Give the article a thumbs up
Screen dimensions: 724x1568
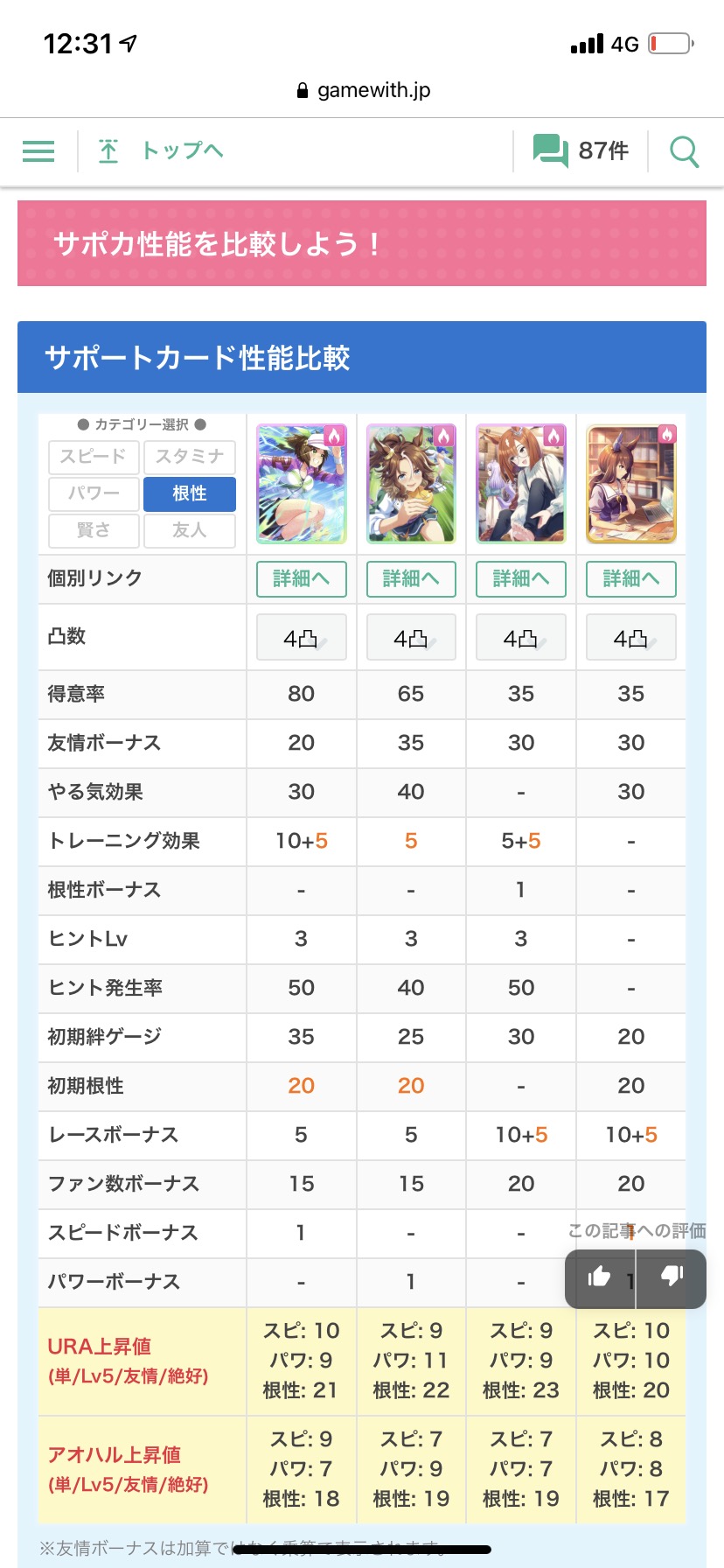[600, 1277]
